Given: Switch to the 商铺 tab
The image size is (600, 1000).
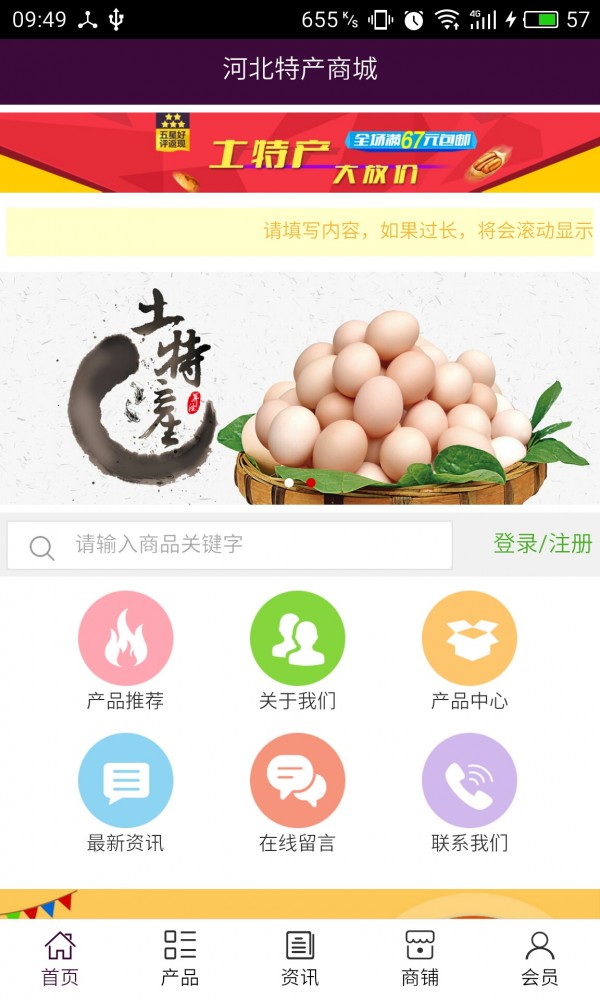Looking at the screenshot, I should [x=420, y=958].
